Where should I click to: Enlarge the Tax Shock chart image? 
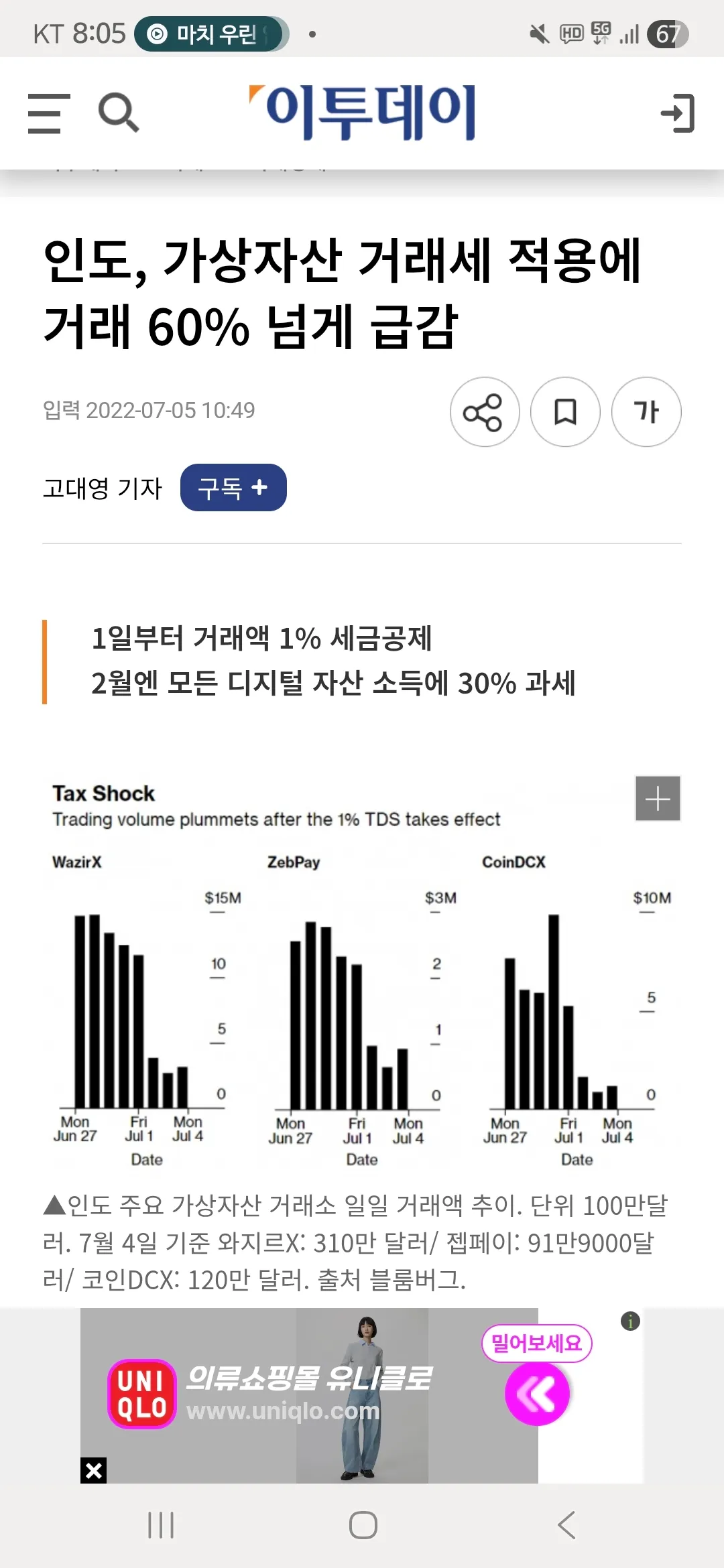pos(658,799)
